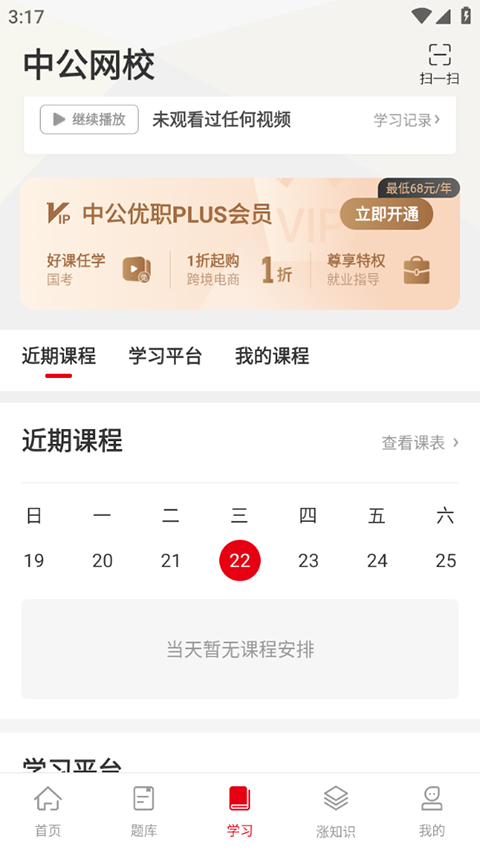Go to the 首页 home tab
Viewport: 480px width, 853px height.
(x=48, y=812)
